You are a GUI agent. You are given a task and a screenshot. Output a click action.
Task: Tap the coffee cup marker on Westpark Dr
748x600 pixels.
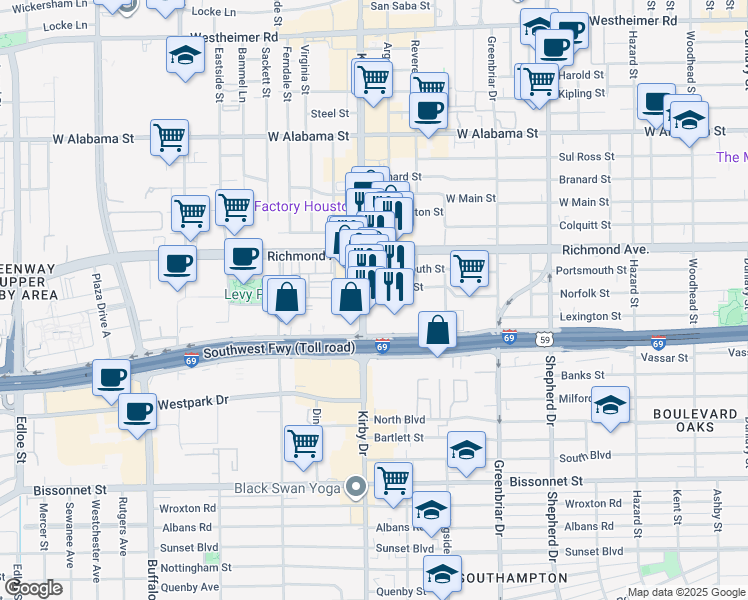tap(136, 412)
